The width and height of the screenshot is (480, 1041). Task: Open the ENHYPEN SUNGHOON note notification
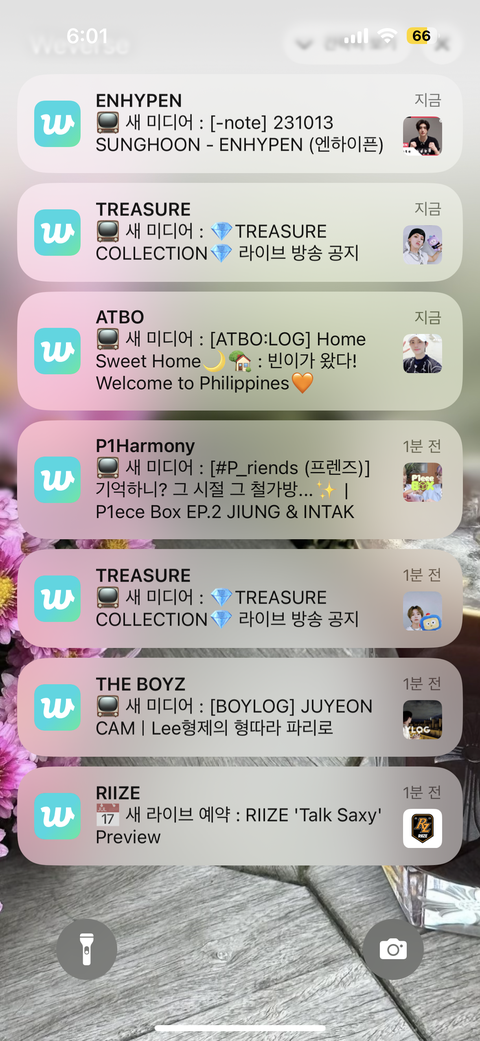point(240,123)
